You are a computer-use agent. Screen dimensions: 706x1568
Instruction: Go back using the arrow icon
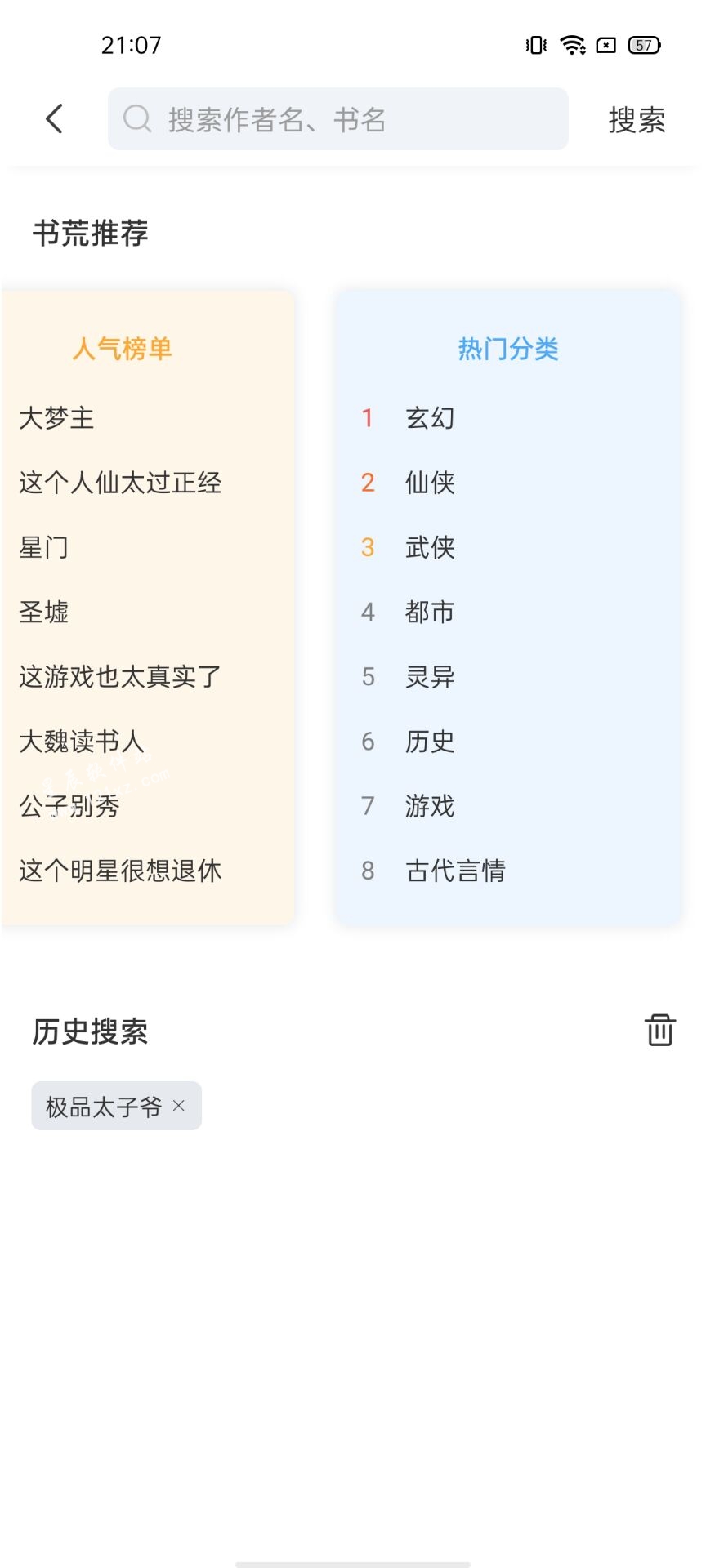pos(54,119)
